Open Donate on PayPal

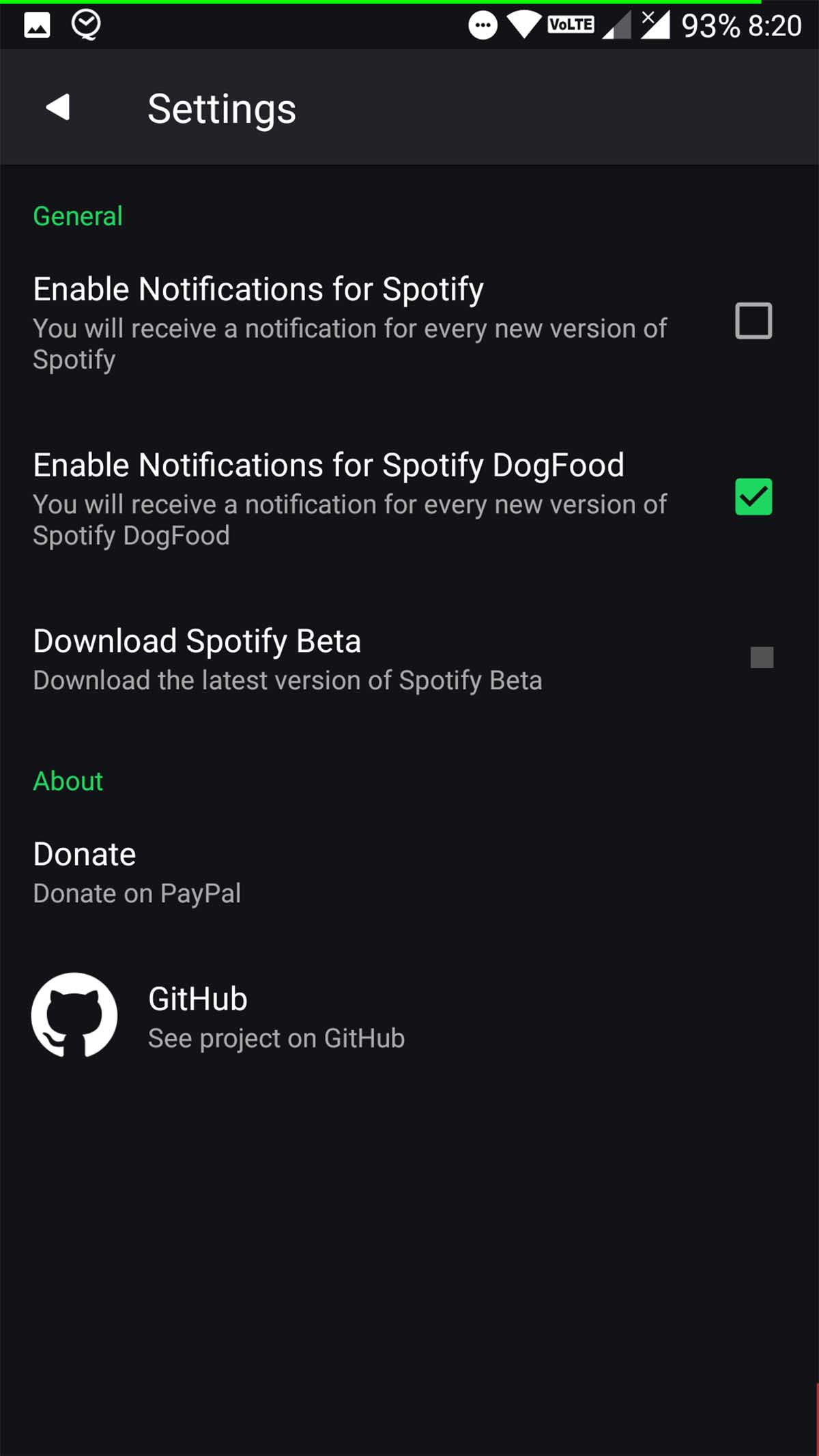pos(136,872)
